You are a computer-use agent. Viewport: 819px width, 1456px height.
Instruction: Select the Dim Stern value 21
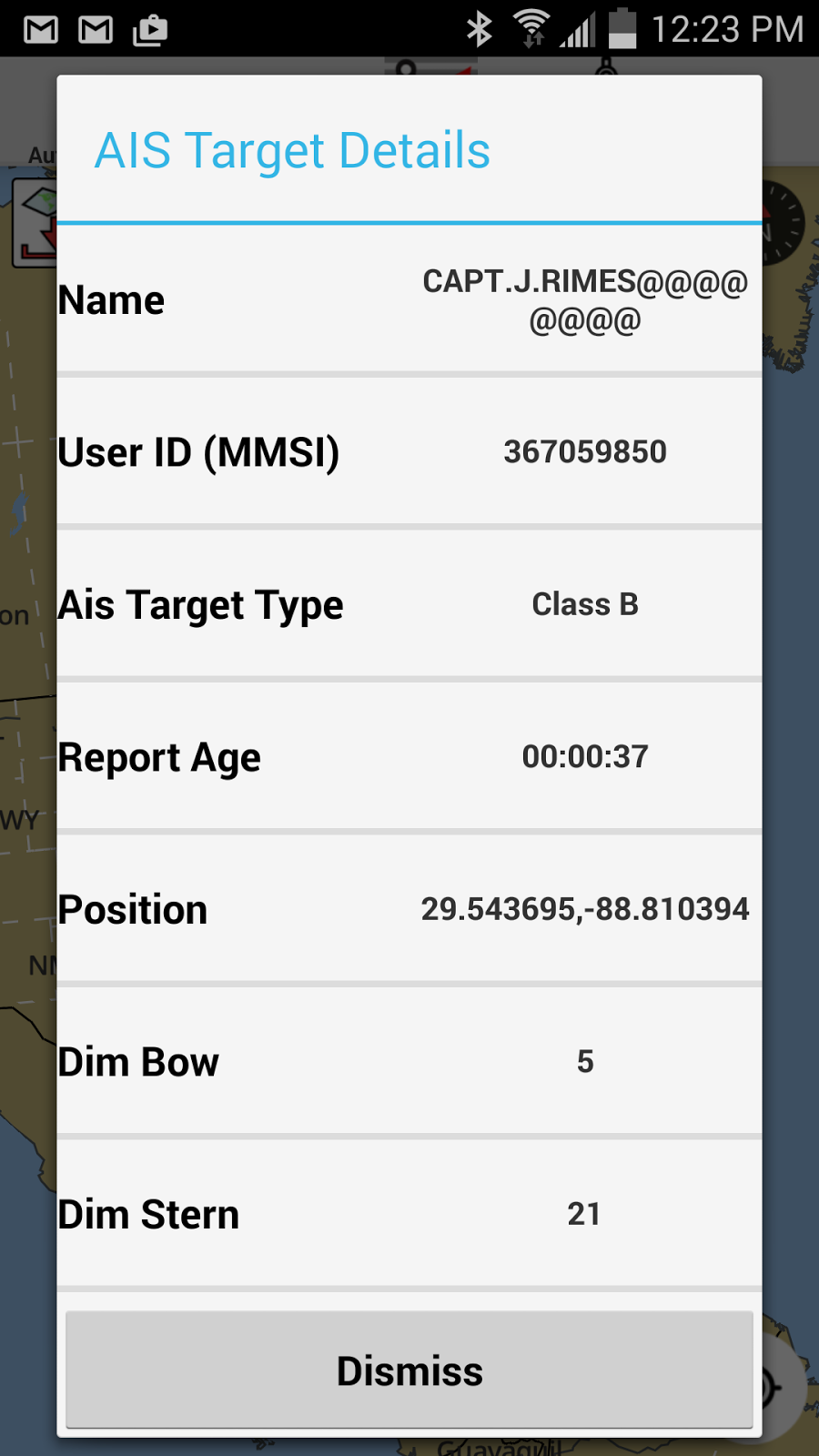[x=586, y=1213]
